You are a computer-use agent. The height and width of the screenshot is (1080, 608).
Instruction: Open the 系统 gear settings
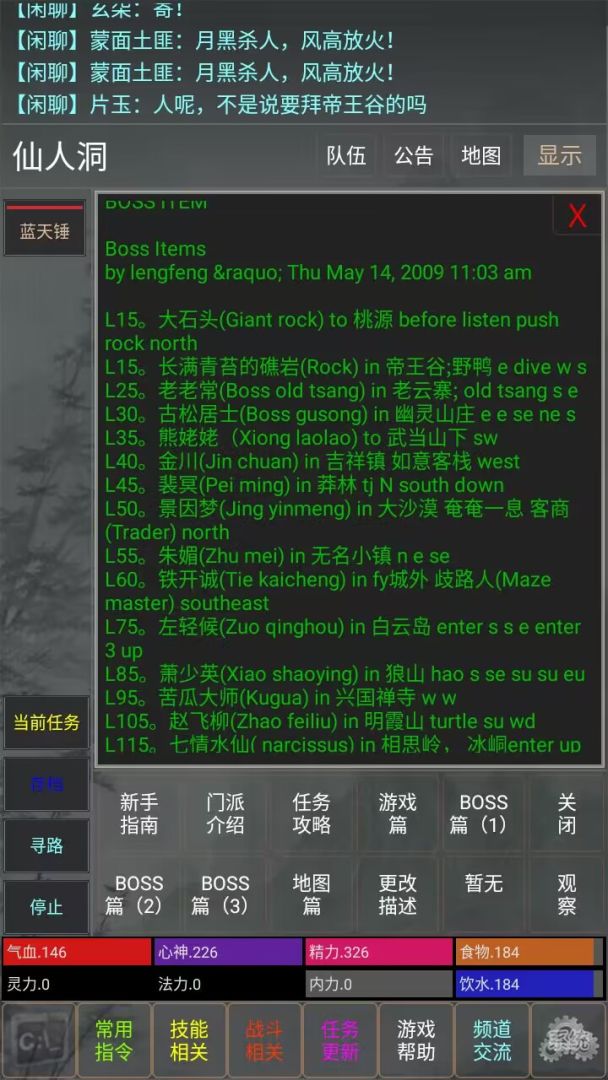pos(567,1040)
